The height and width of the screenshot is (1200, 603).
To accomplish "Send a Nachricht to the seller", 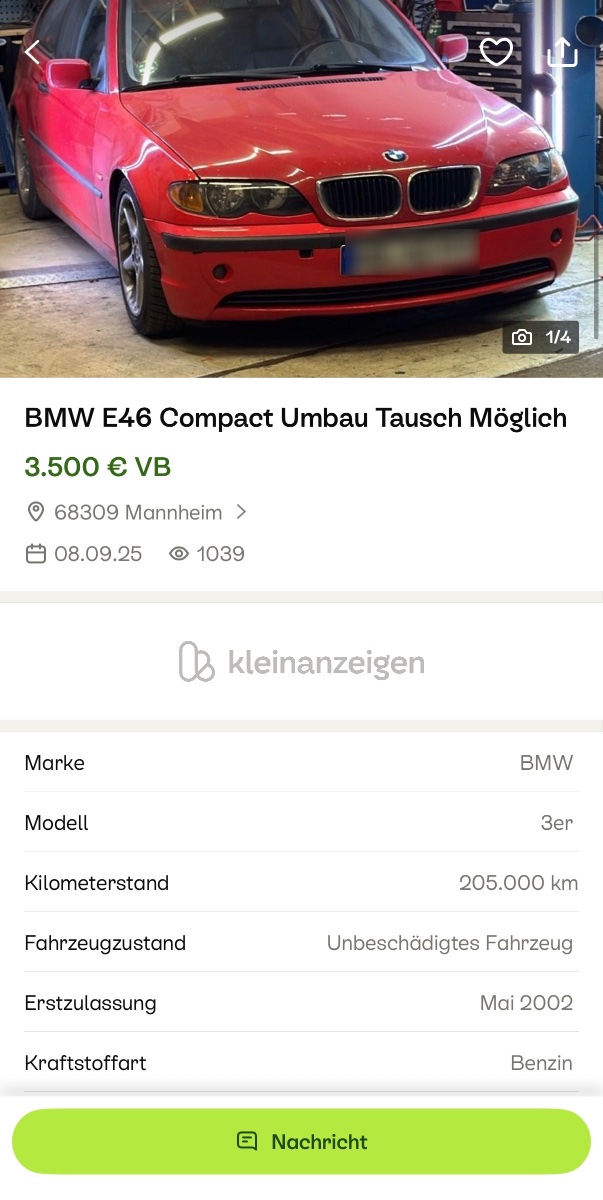I will click(301, 1141).
